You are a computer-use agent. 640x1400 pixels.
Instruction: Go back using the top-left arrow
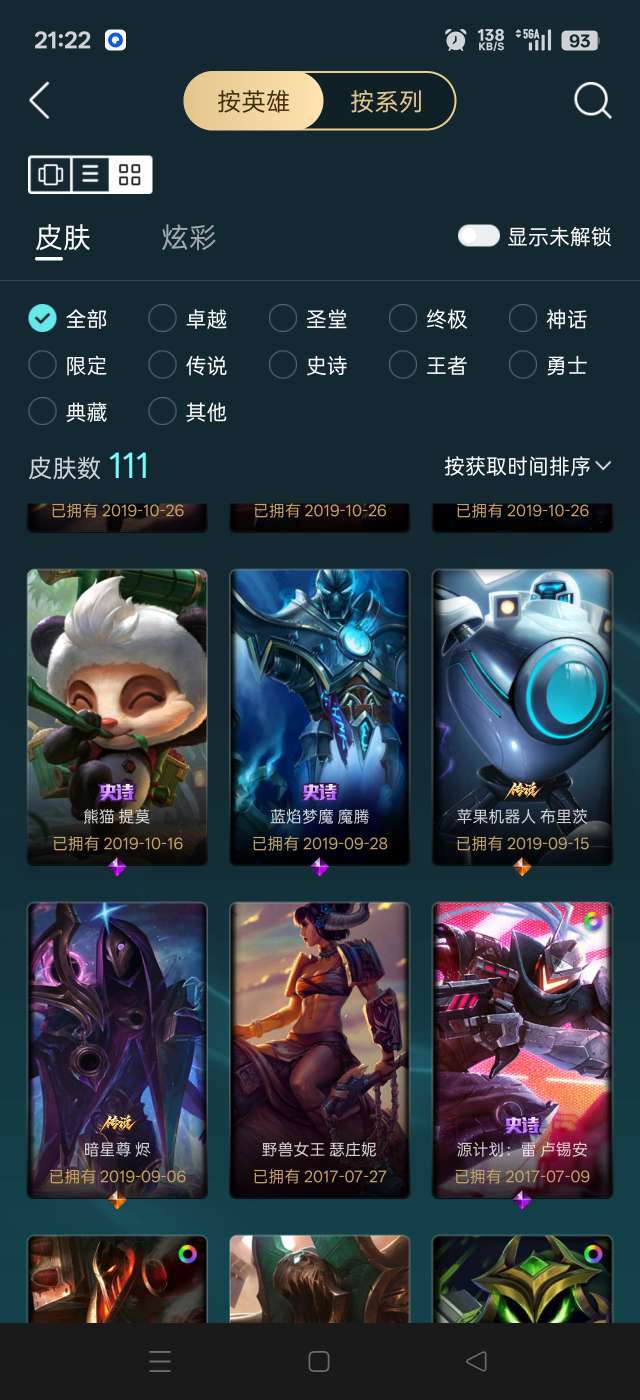40,101
